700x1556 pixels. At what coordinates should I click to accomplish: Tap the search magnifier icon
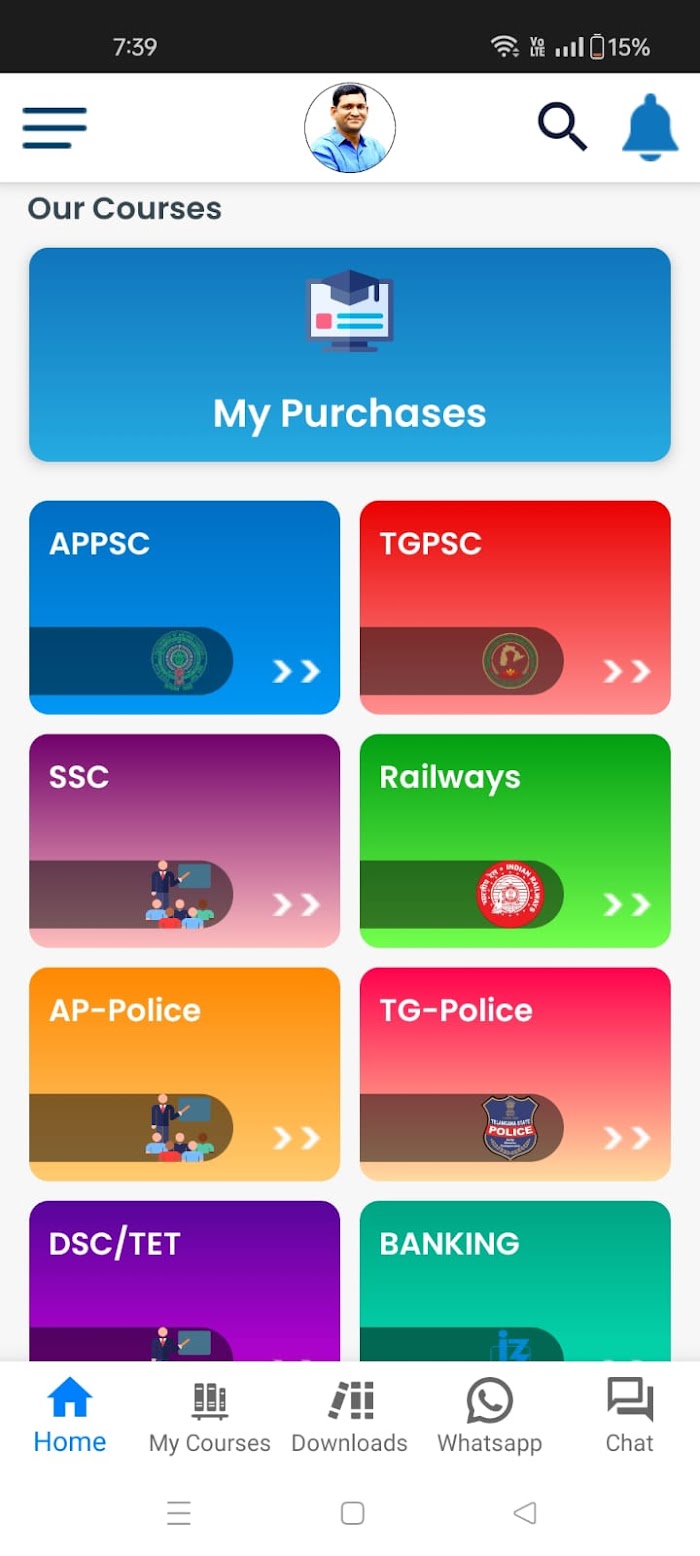click(x=563, y=127)
